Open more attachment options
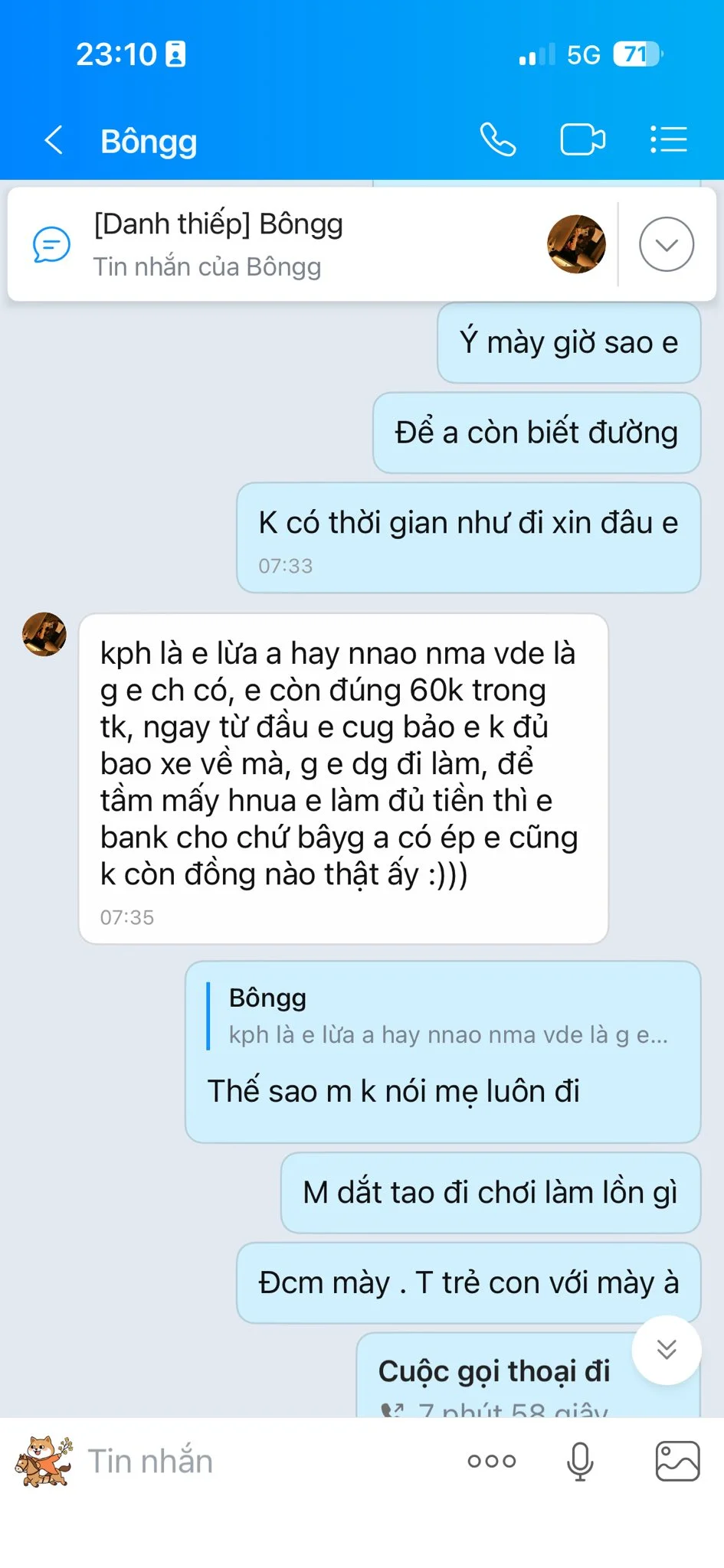The width and height of the screenshot is (724, 1568). (492, 1461)
